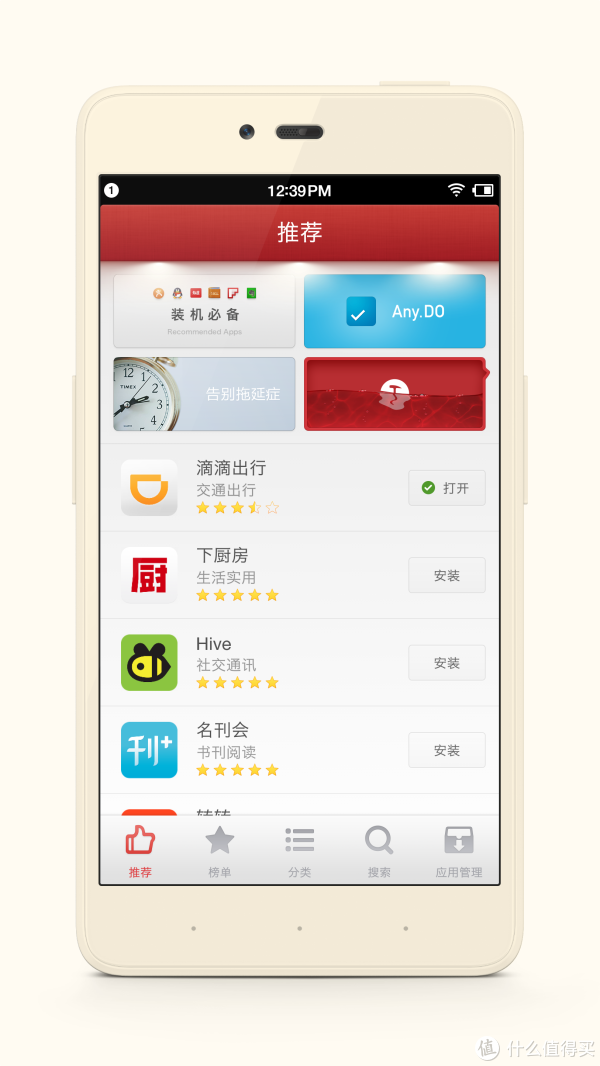
Task: Switch to the 分类 tab
Action: click(x=299, y=851)
